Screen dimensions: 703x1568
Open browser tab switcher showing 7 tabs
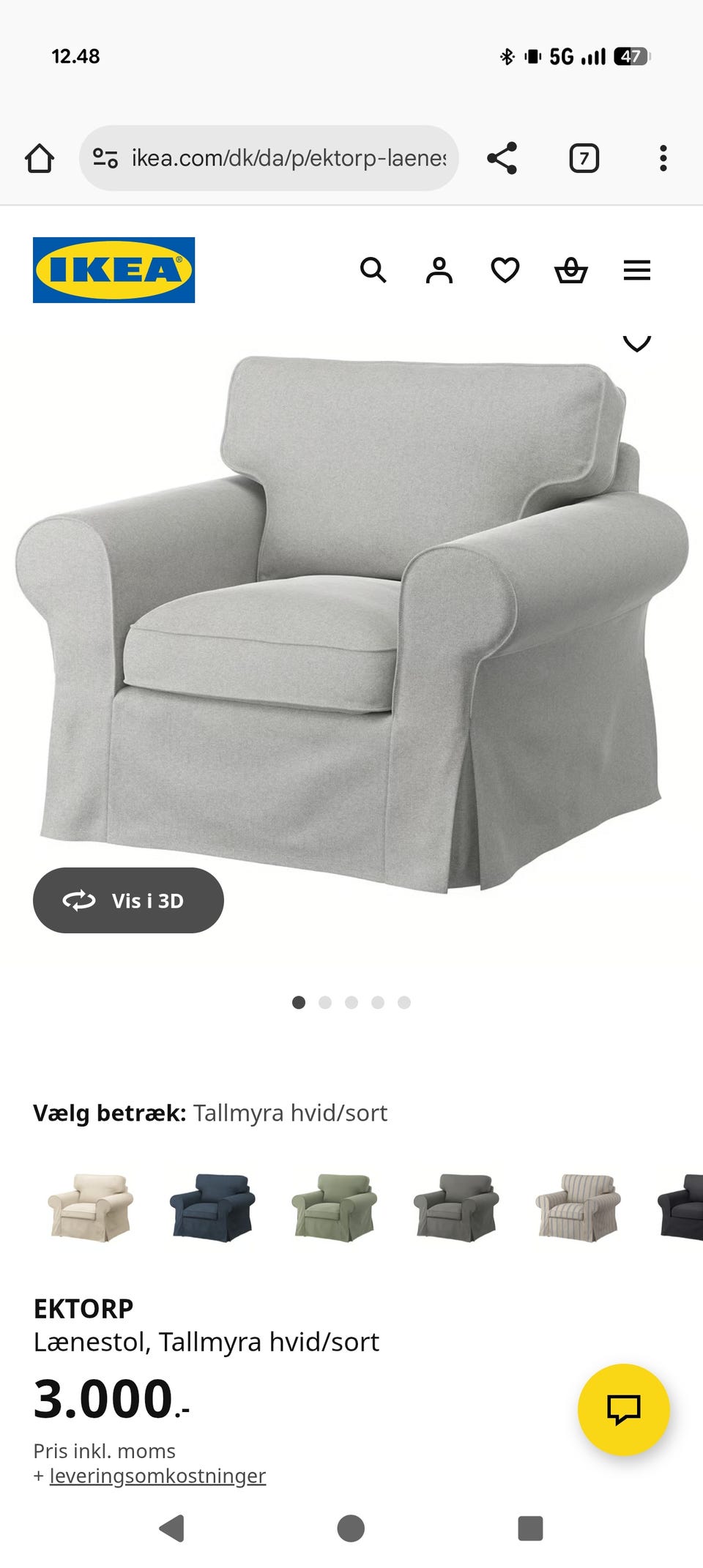[x=584, y=158]
